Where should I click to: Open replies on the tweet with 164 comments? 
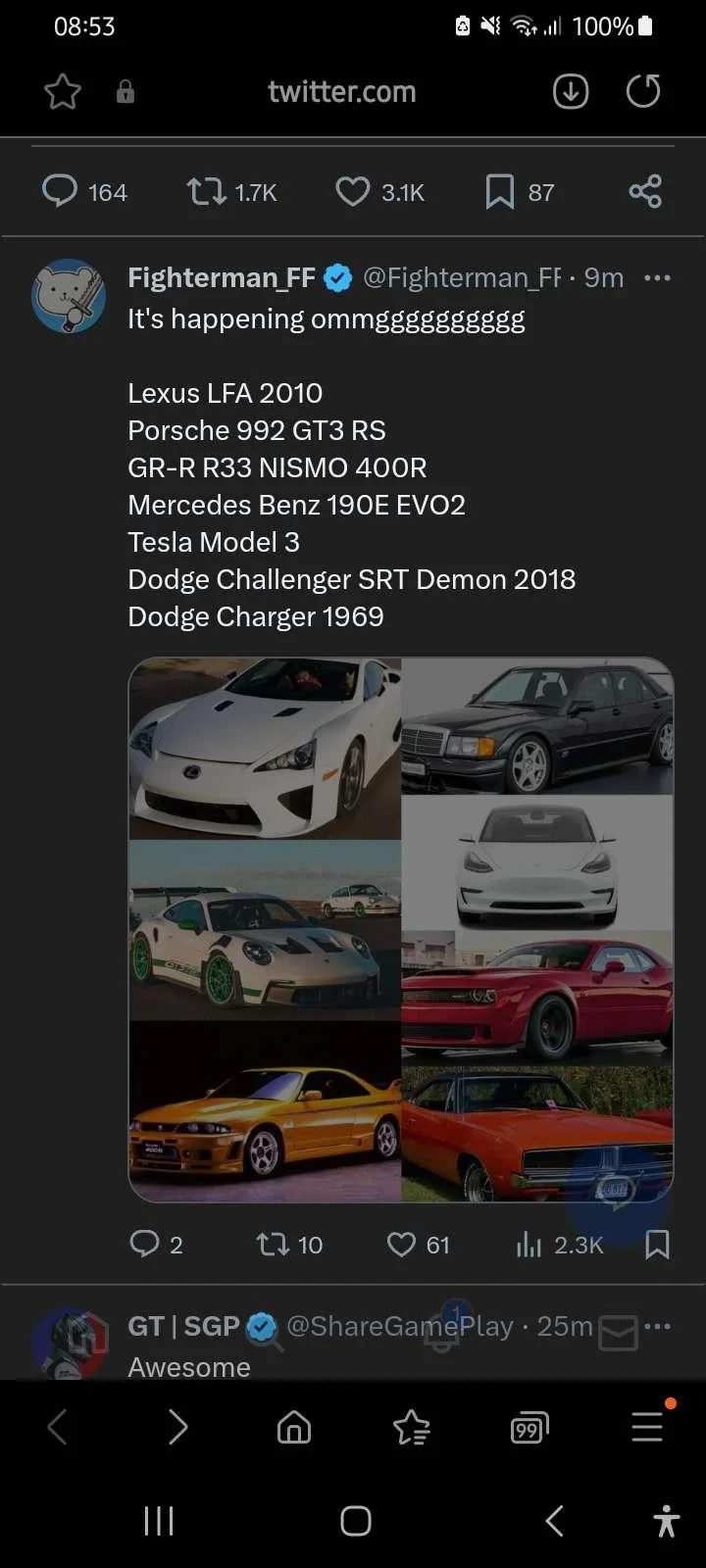coord(84,191)
